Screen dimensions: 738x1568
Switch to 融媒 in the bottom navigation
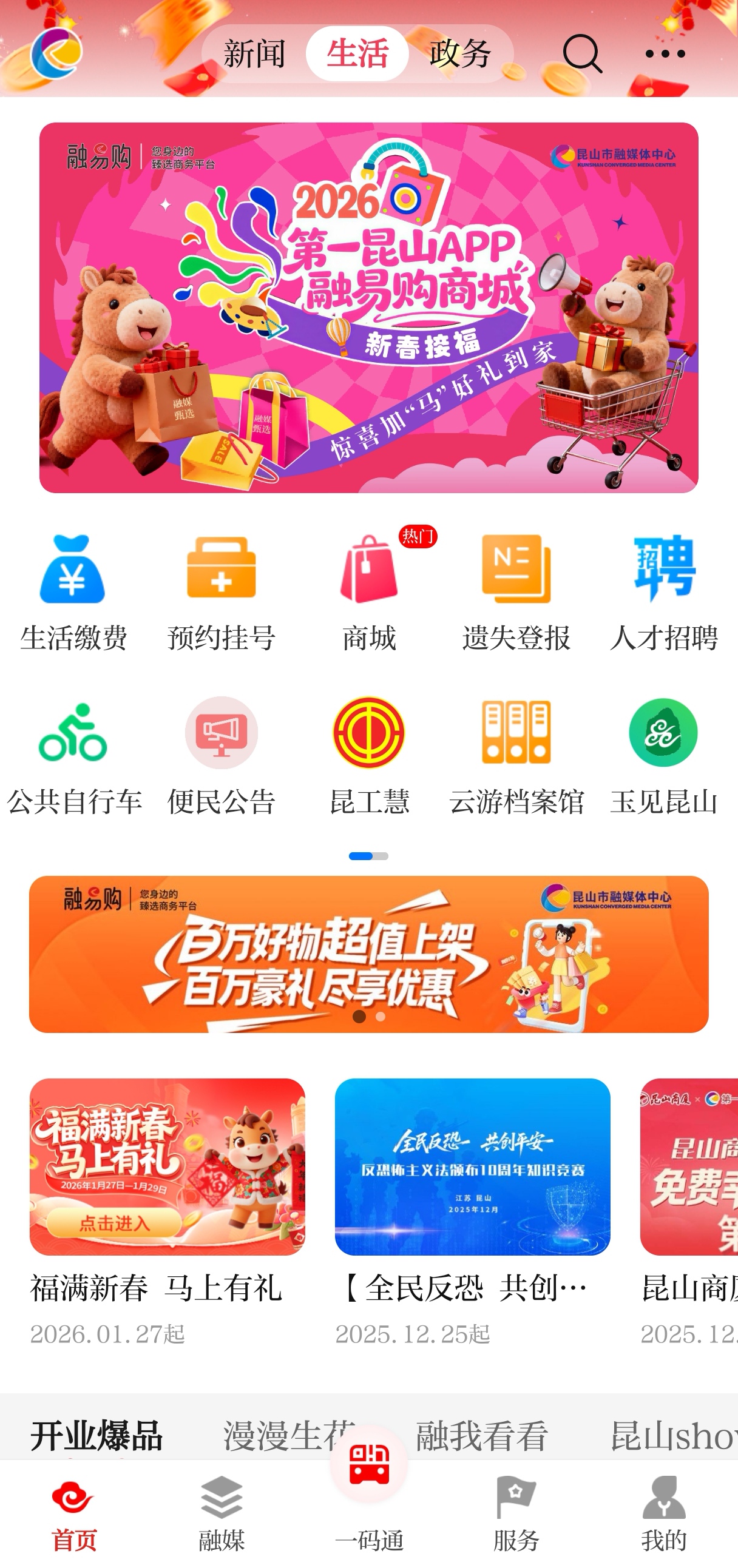tap(221, 1513)
